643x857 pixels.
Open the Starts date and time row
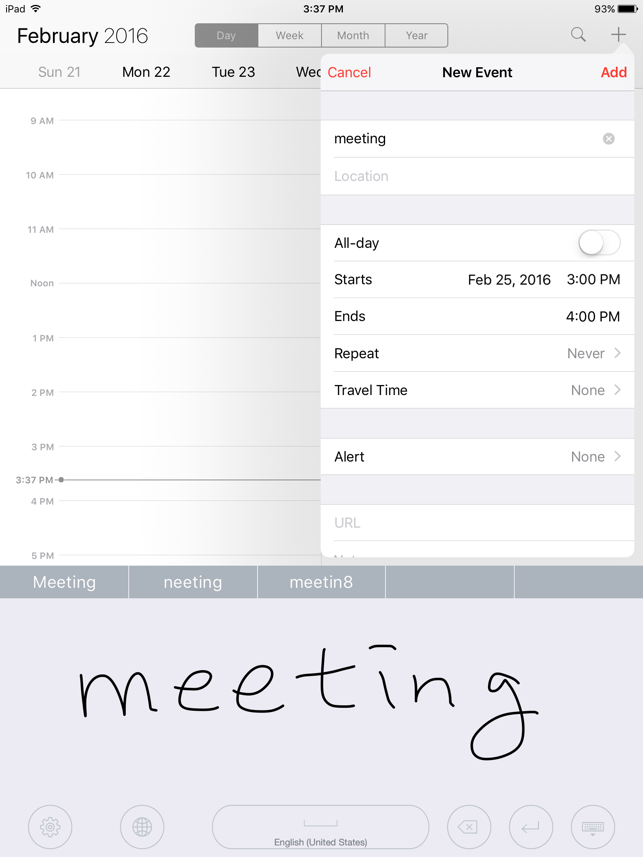click(477, 280)
